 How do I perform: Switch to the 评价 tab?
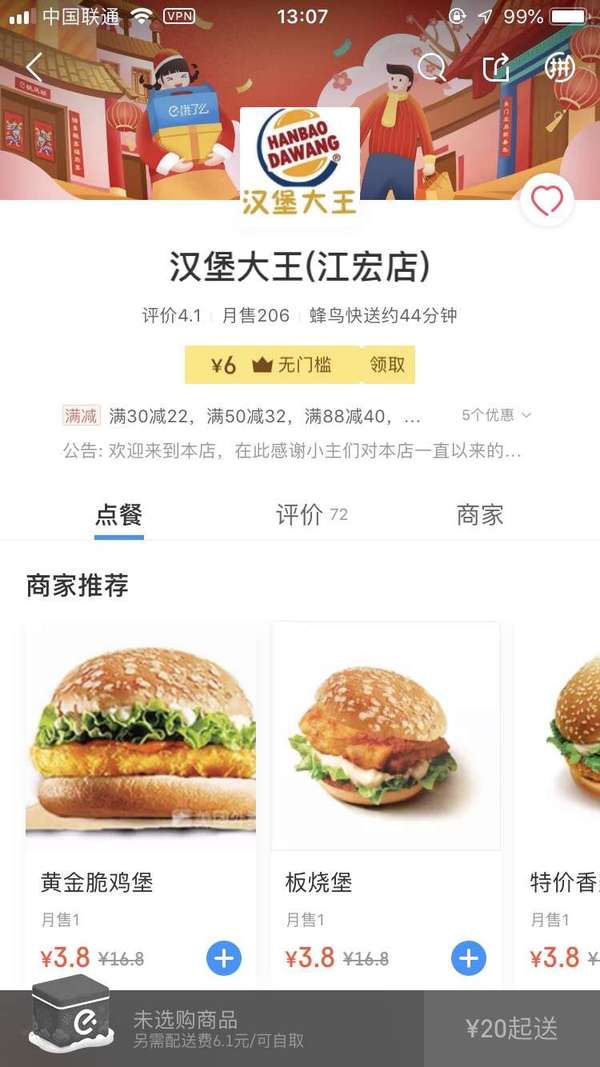311,515
